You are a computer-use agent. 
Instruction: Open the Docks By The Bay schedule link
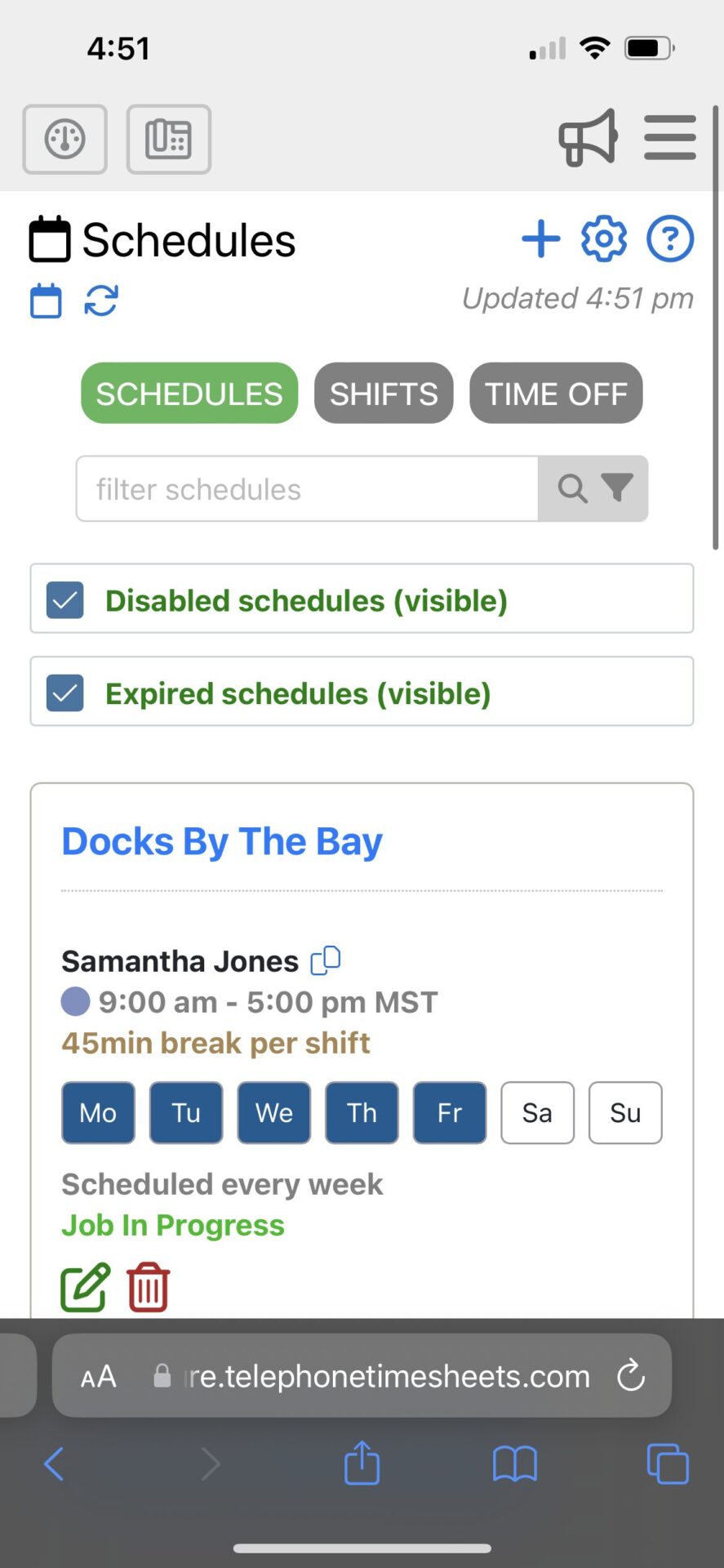click(221, 840)
